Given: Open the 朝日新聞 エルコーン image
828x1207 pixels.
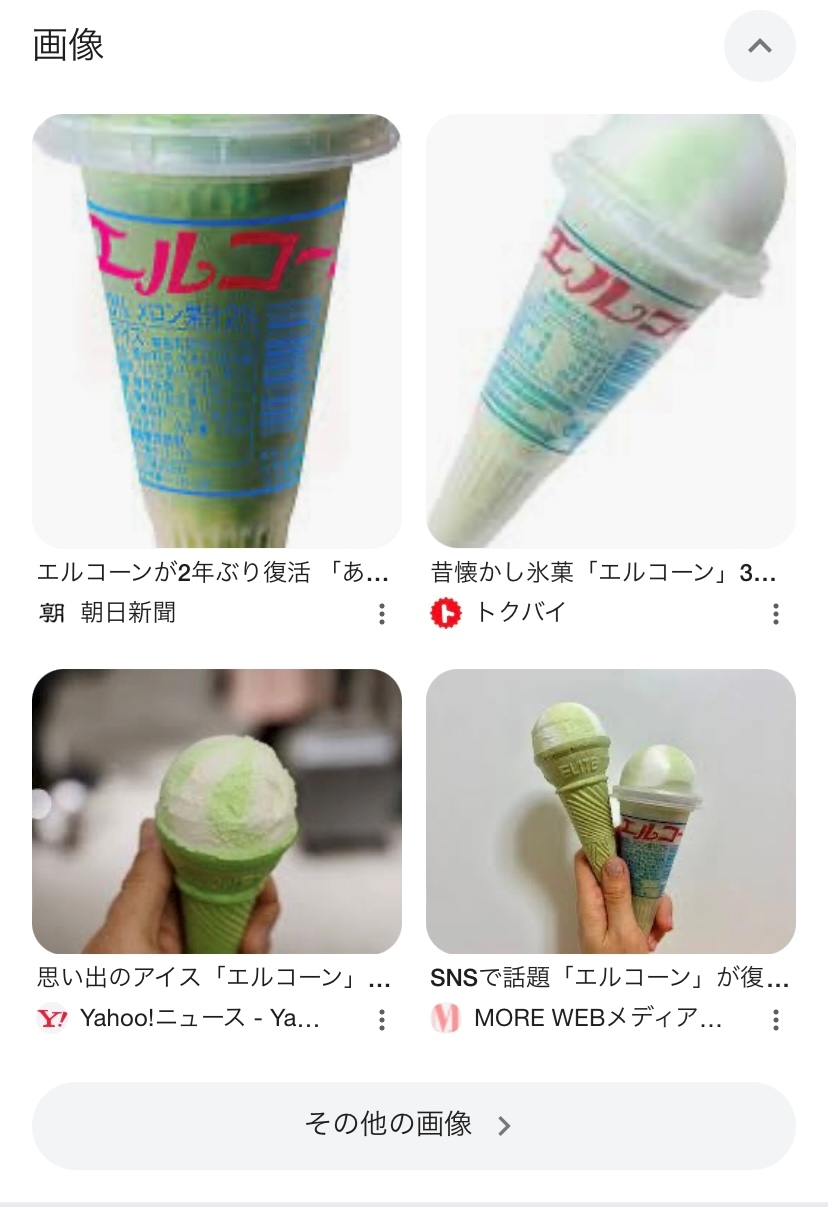Looking at the screenshot, I should 217,330.
